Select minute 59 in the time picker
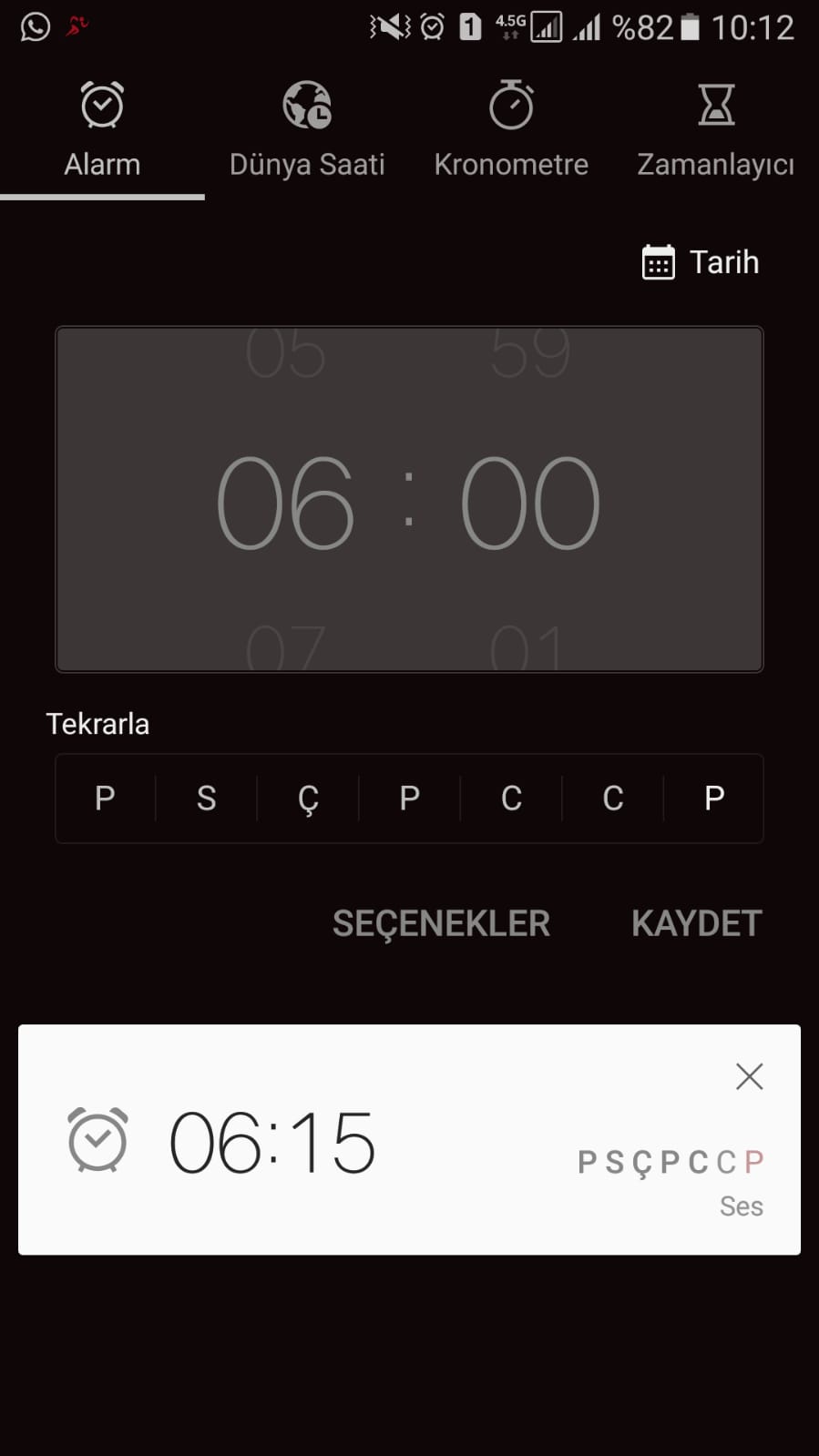The width and height of the screenshot is (819, 1456). click(x=530, y=353)
